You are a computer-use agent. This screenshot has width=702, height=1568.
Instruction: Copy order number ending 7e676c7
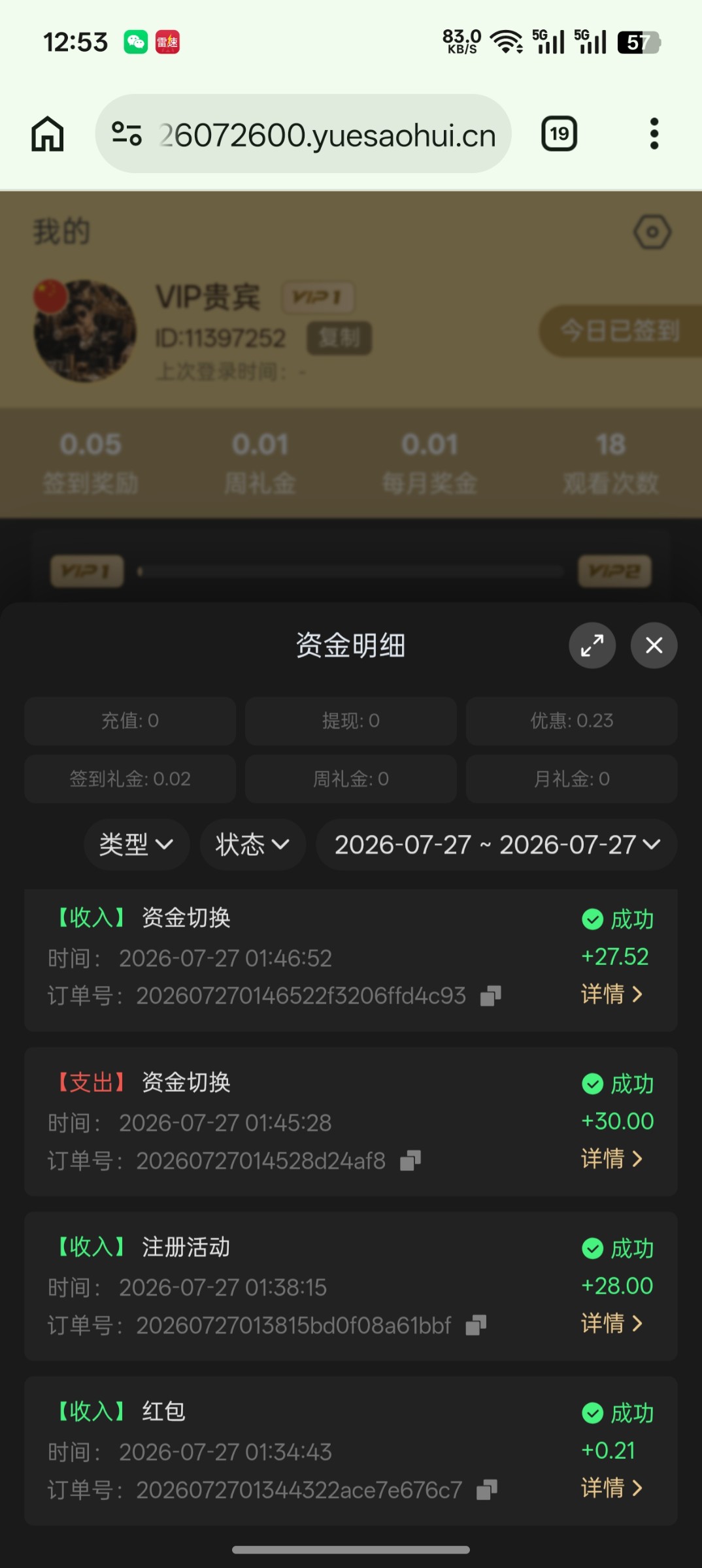coord(487,1490)
